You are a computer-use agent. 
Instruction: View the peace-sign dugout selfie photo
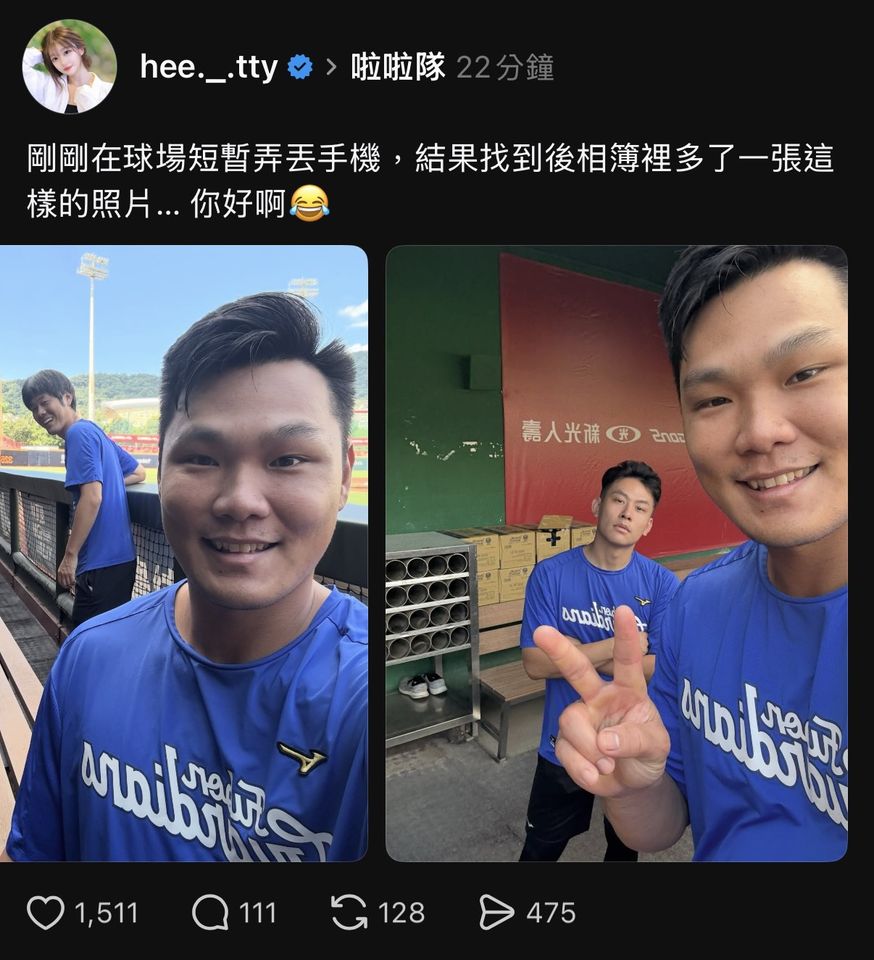click(616, 553)
